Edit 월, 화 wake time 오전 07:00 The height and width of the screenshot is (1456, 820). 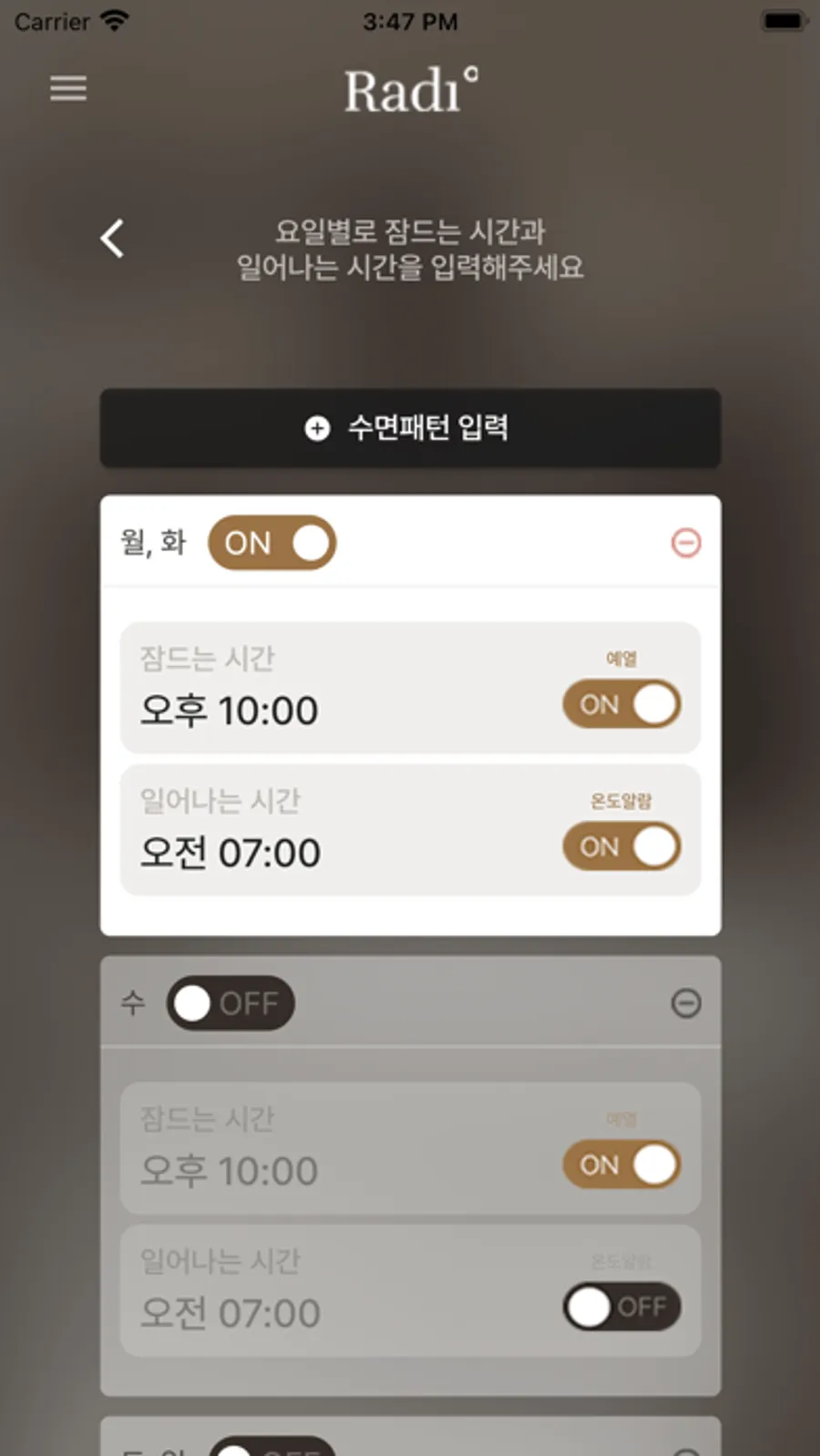230,853
